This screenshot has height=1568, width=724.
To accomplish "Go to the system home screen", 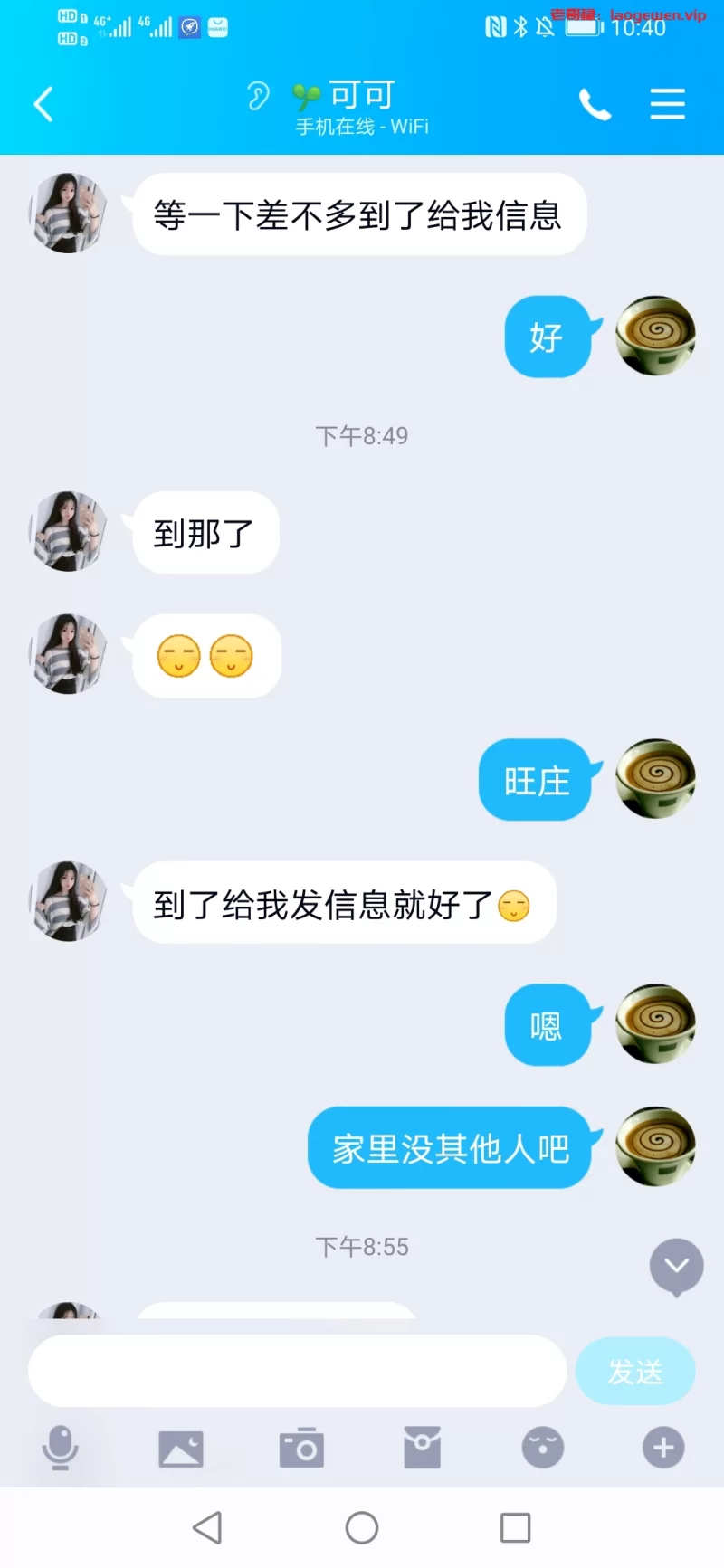I will [x=362, y=1528].
